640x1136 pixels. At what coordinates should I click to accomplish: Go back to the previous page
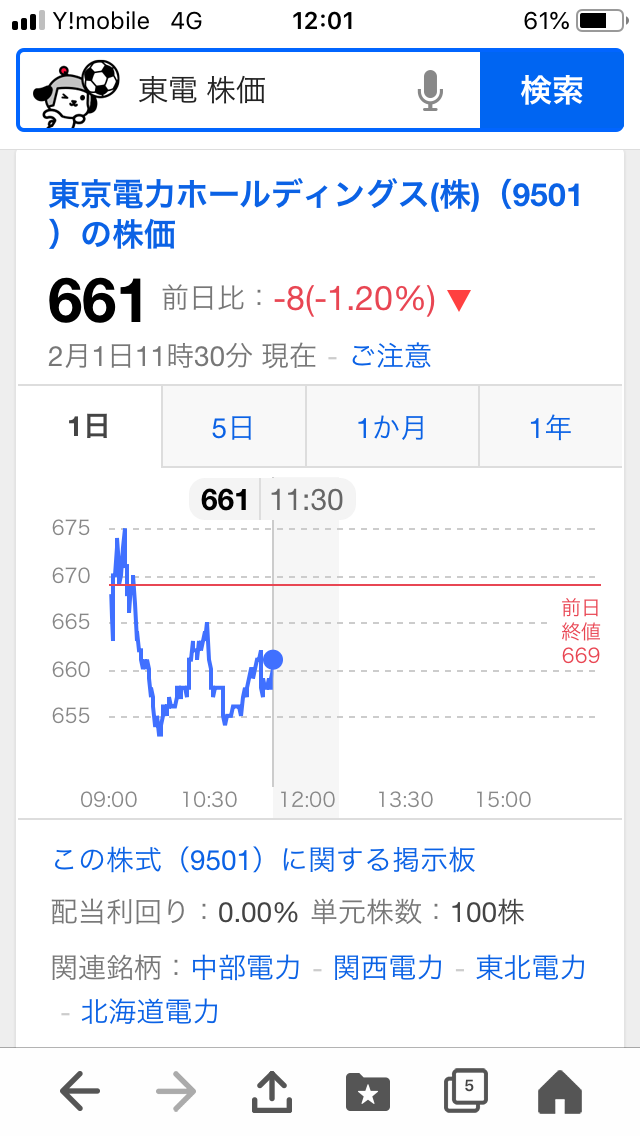(80, 1092)
